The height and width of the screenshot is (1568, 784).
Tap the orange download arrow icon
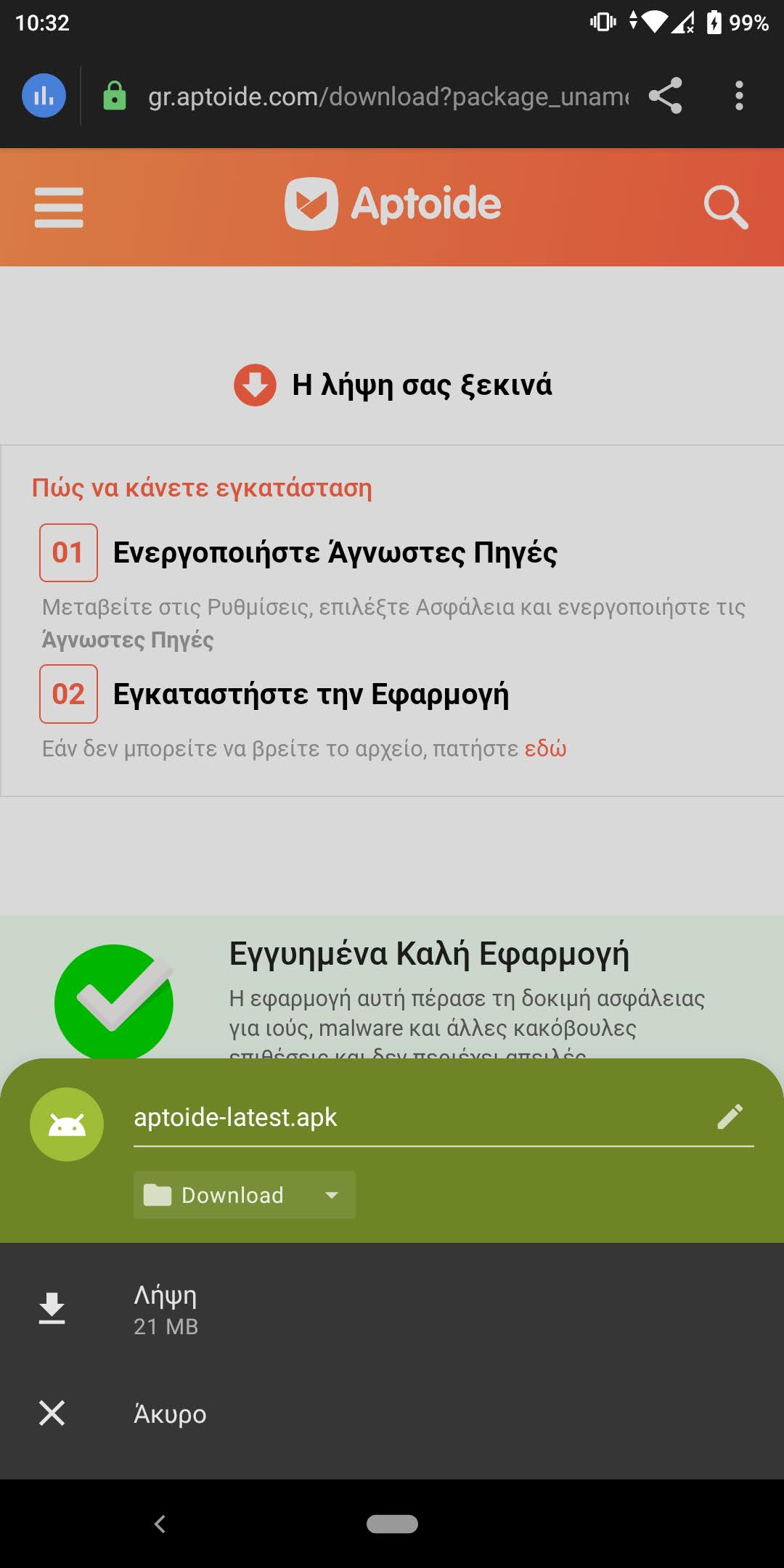tap(255, 384)
